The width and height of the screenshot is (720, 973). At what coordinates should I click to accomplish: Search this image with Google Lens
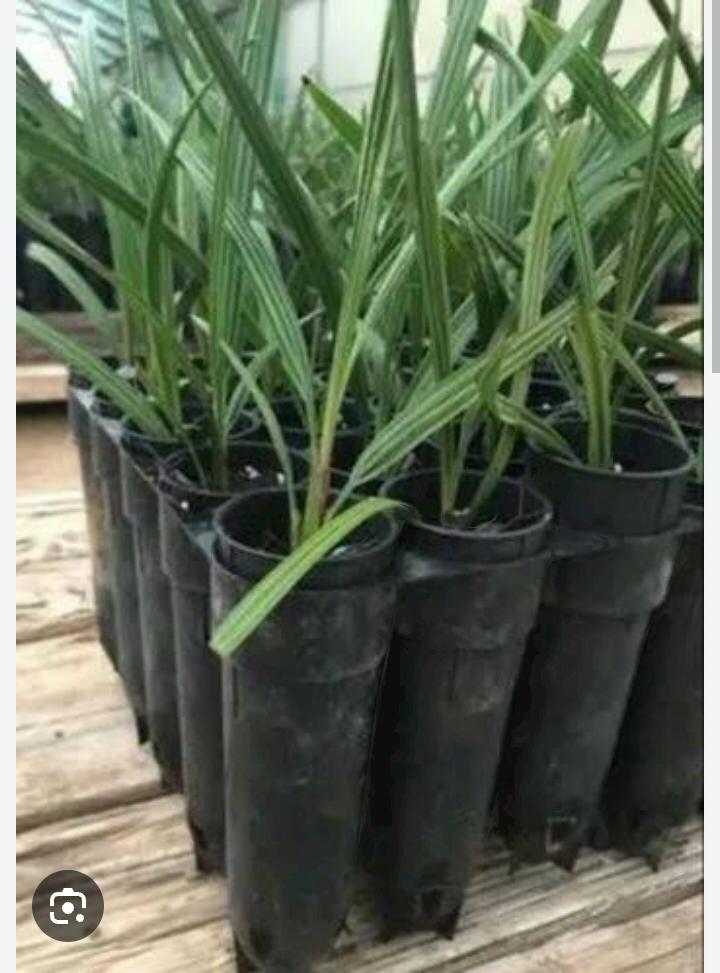click(x=68, y=906)
